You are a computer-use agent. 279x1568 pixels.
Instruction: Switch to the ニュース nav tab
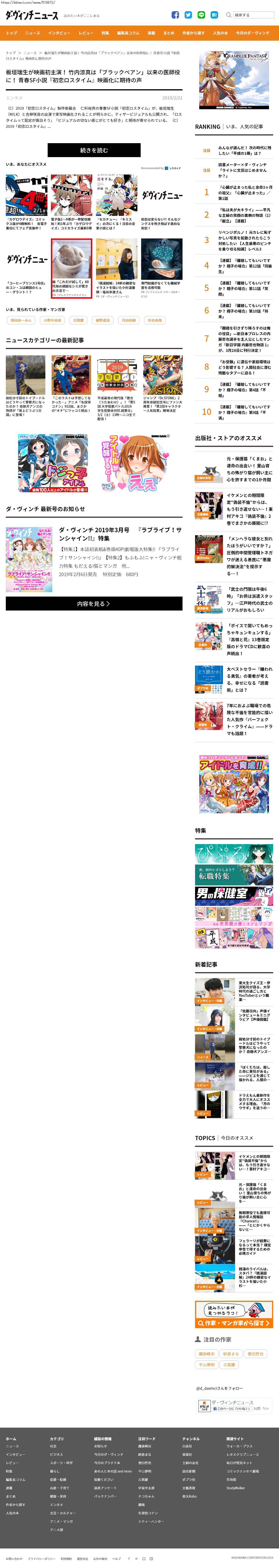point(32,33)
